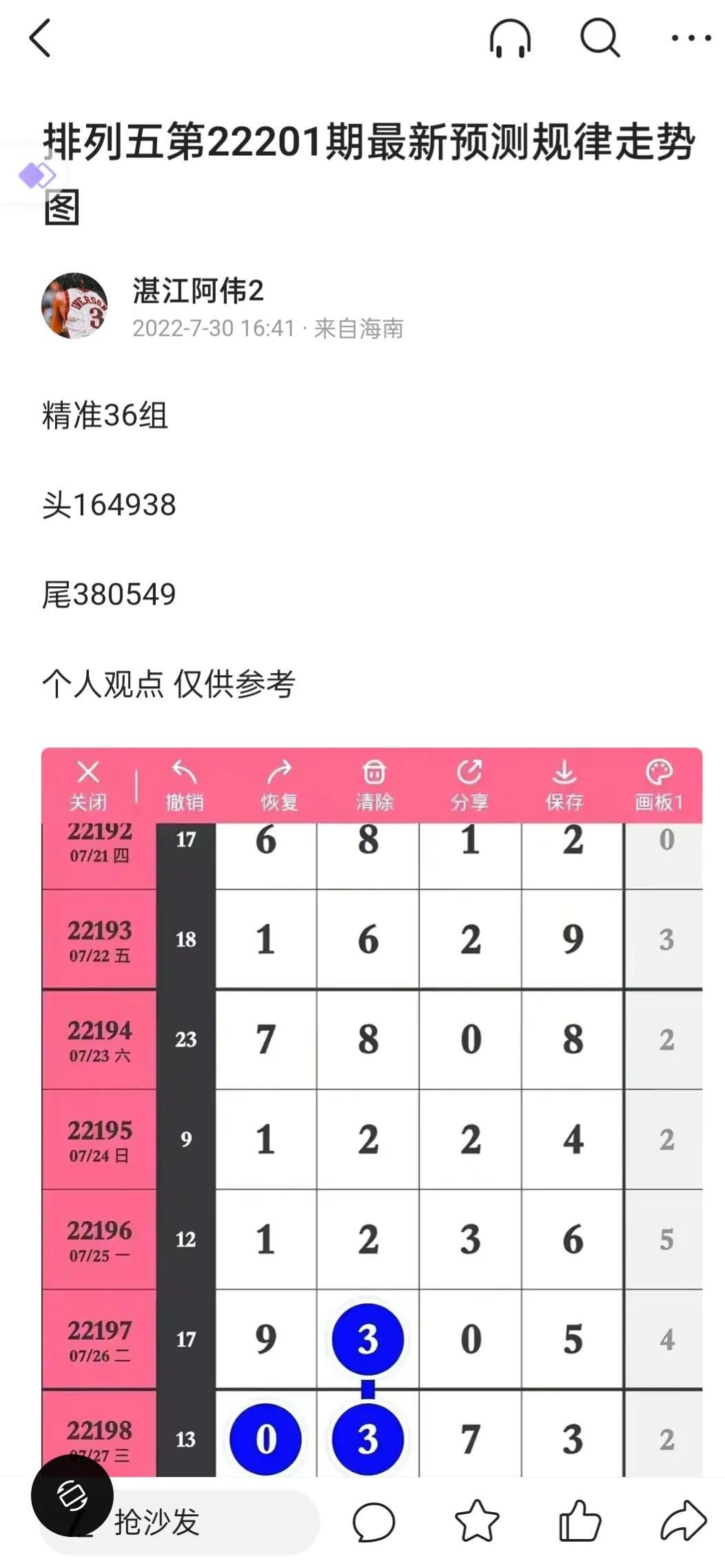Like this post with thumbs up
The width and height of the screenshot is (725, 1568).
580,1520
